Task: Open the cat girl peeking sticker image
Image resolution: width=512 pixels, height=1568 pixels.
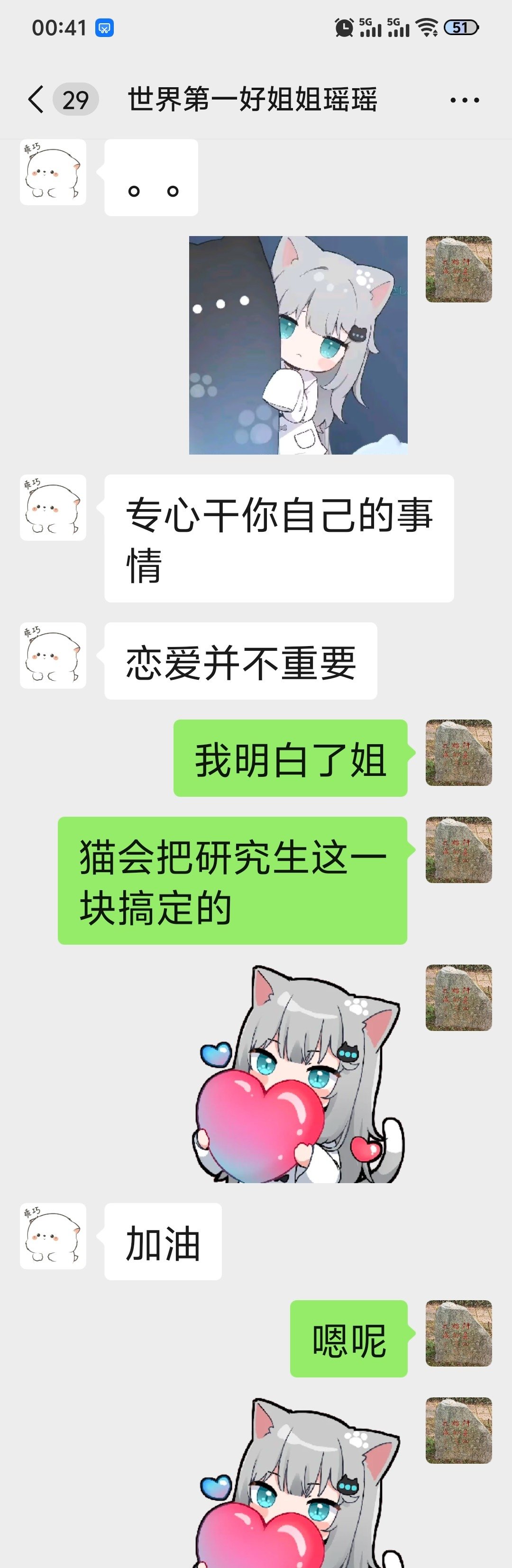Action: (298, 345)
